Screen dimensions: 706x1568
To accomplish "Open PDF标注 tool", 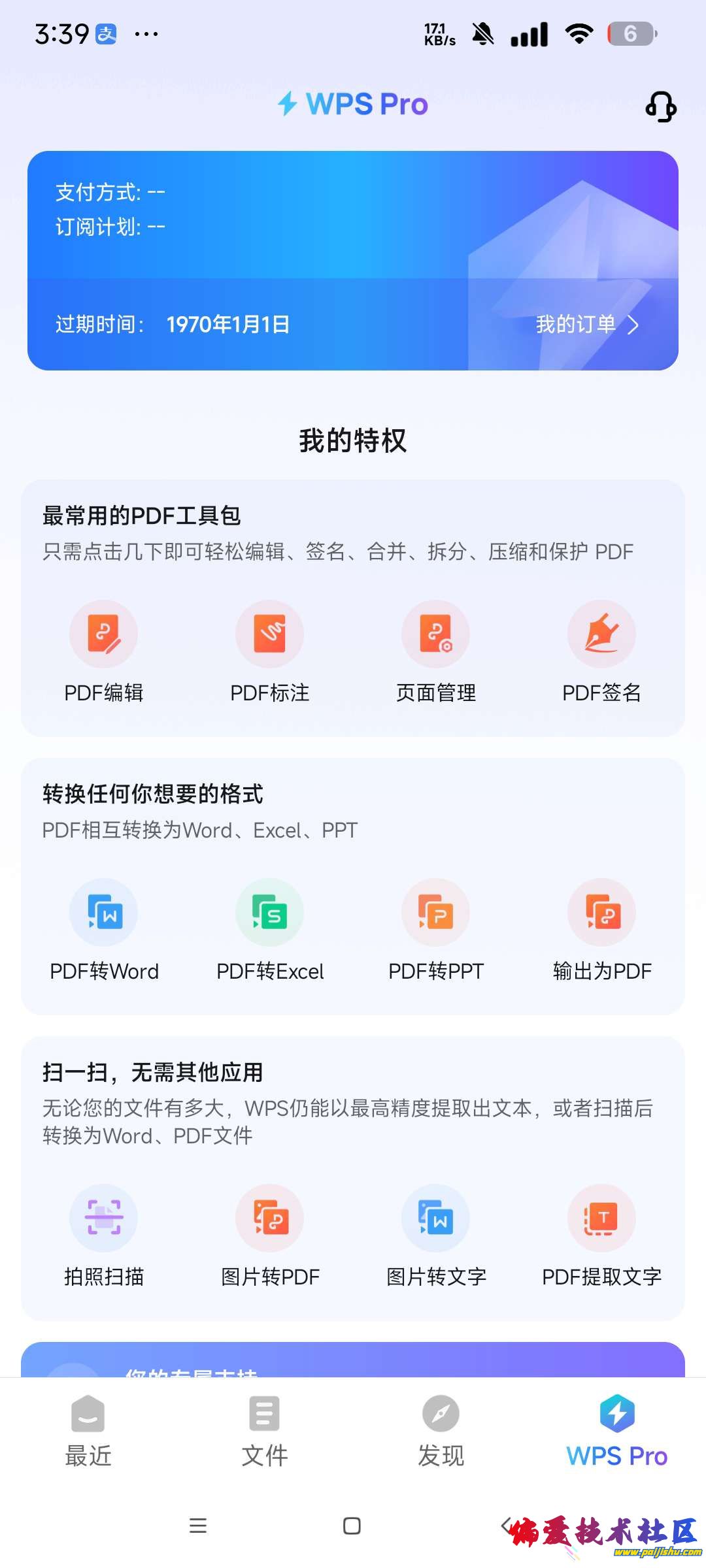I will (269, 634).
